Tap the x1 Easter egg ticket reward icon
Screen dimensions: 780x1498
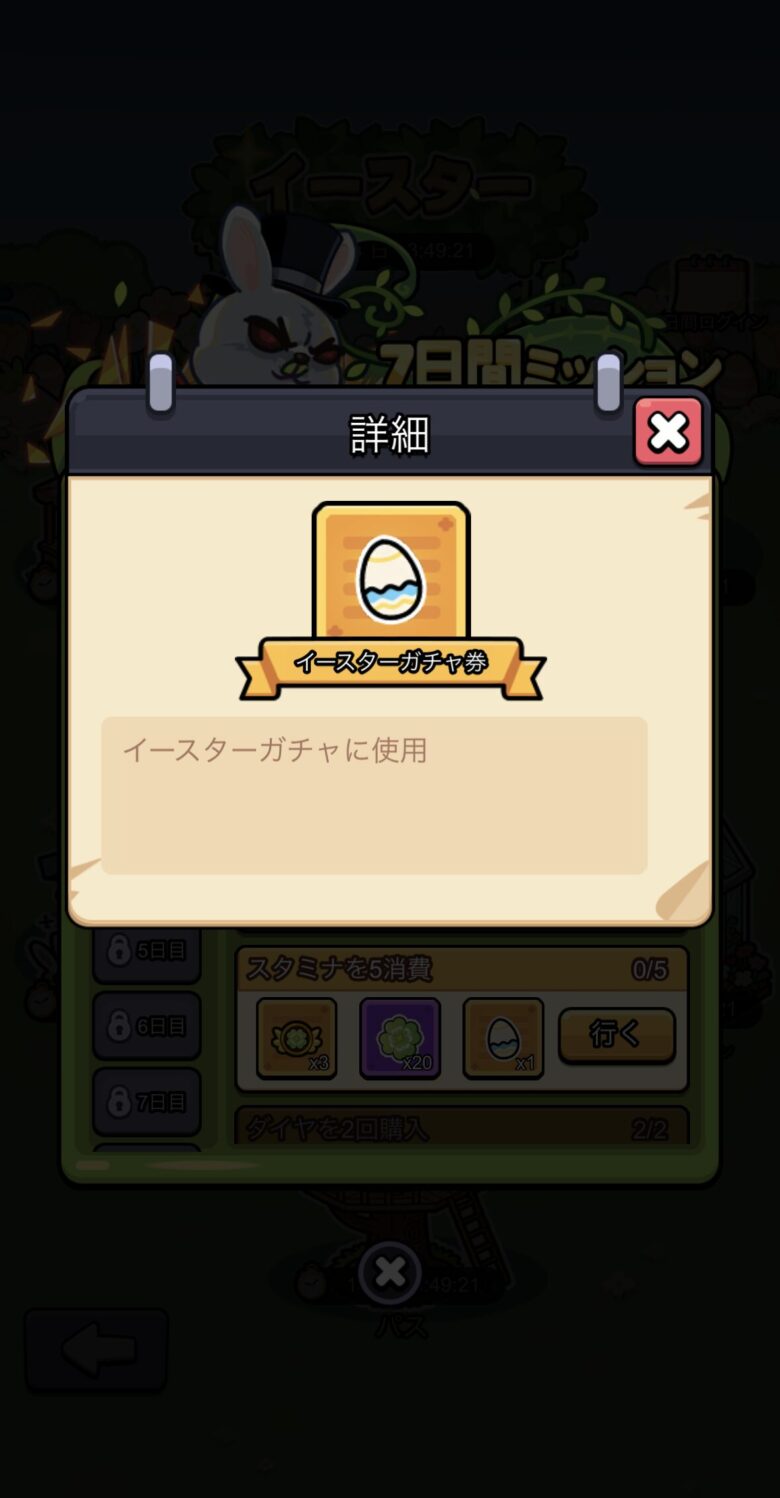503,1037
